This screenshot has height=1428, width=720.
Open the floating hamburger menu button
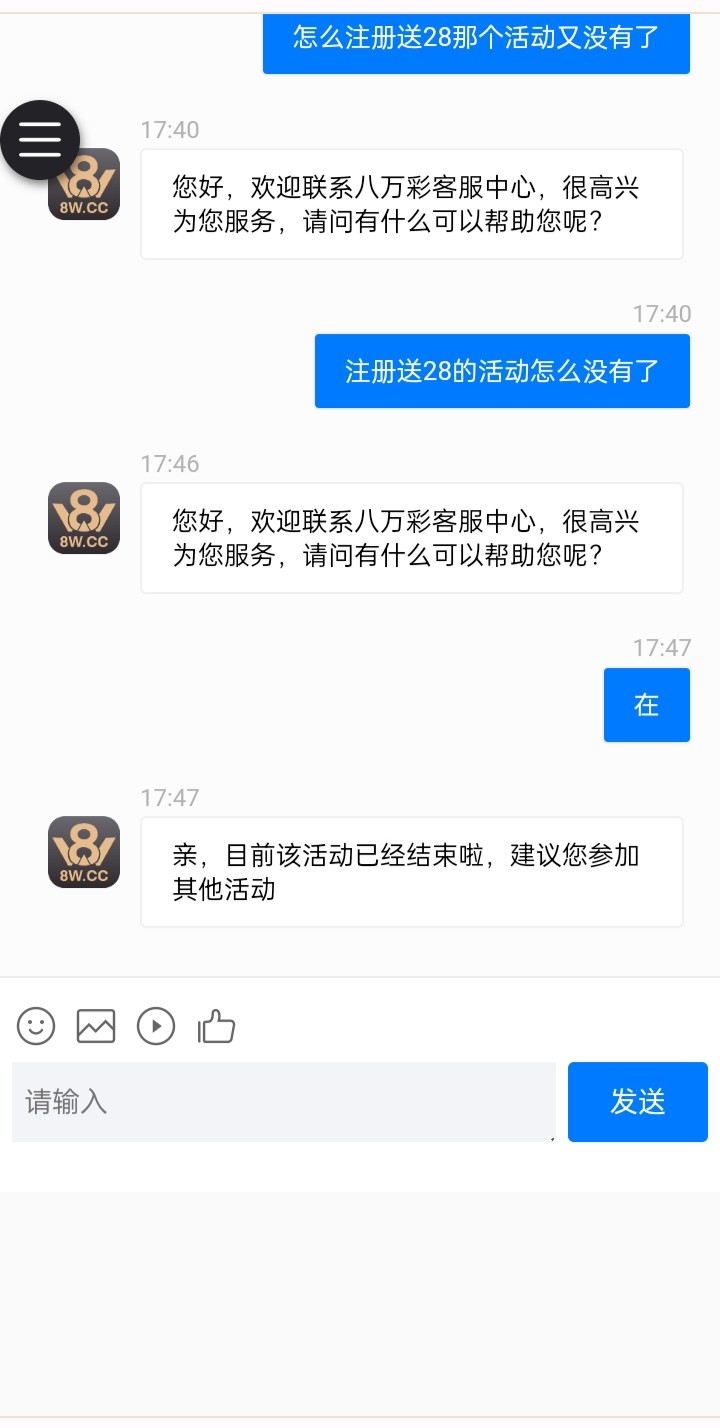(x=40, y=140)
